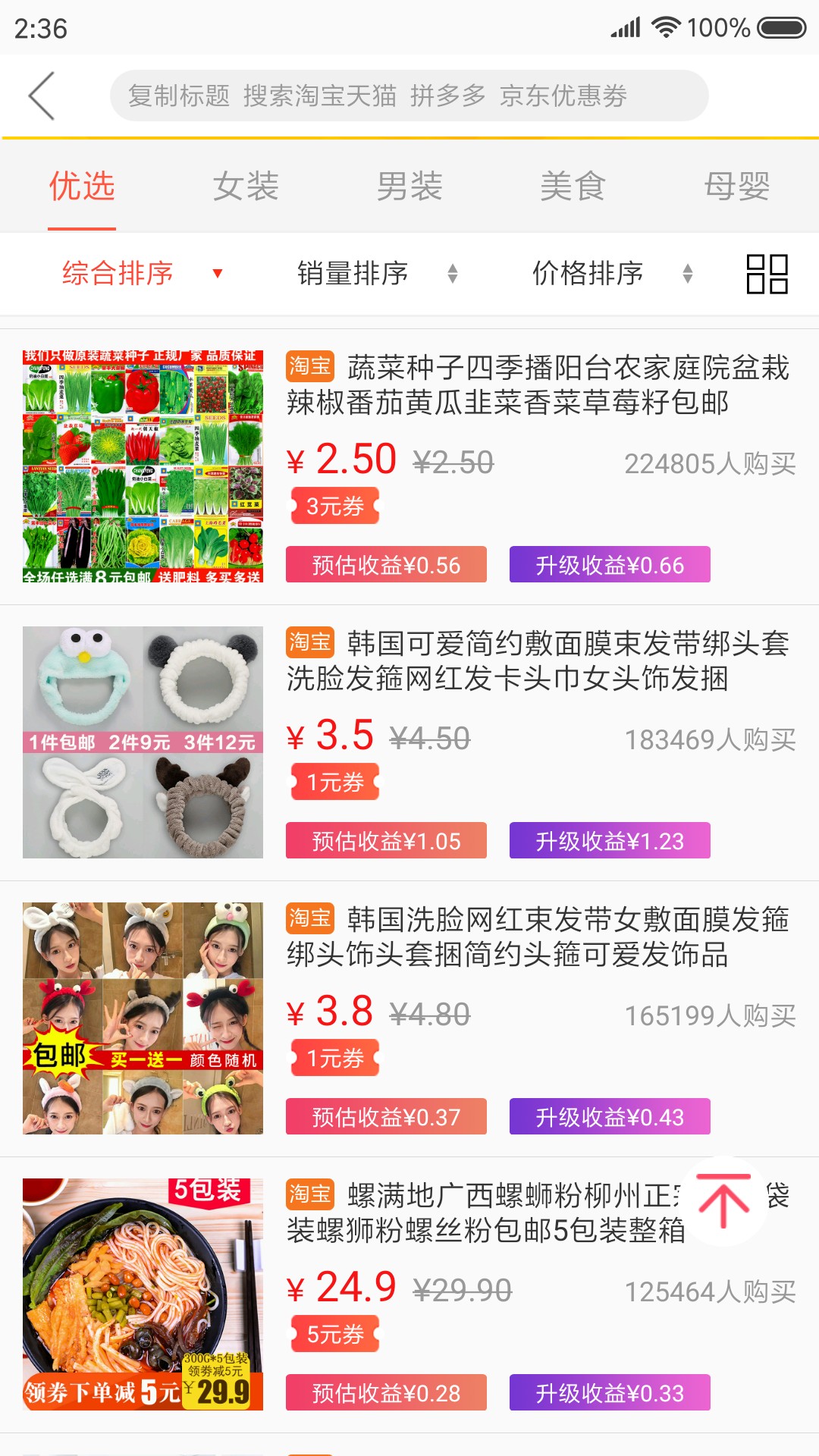Viewport: 819px width, 1456px height.
Task: Claim the 3元券 coupon on the seeds item
Action: click(335, 505)
